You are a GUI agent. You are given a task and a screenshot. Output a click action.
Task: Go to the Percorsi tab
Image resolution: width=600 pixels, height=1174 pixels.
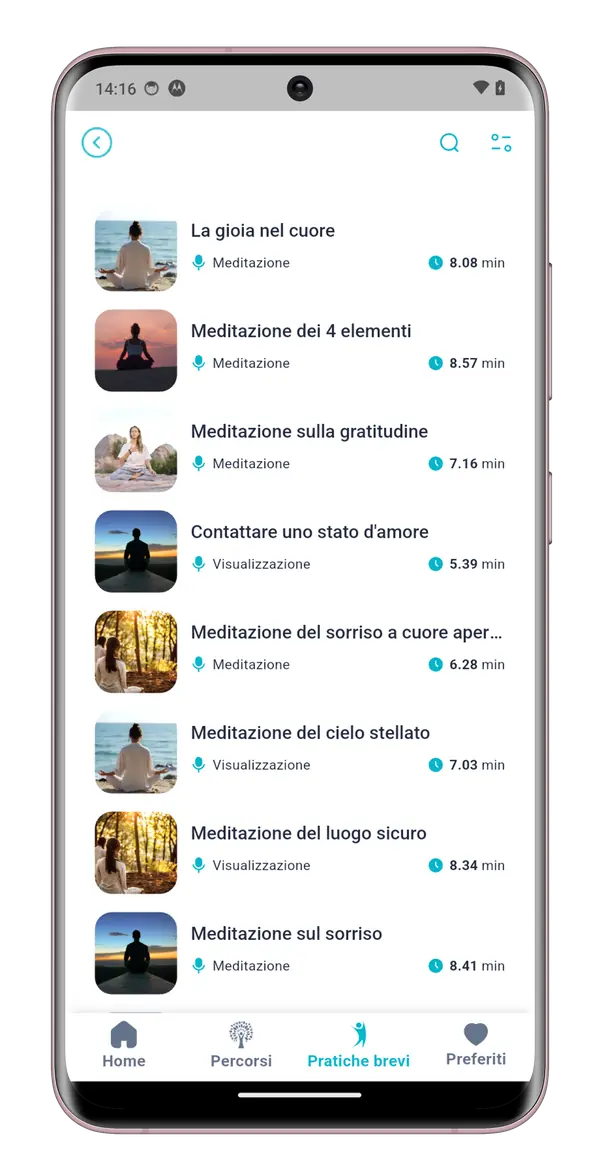tap(241, 1046)
